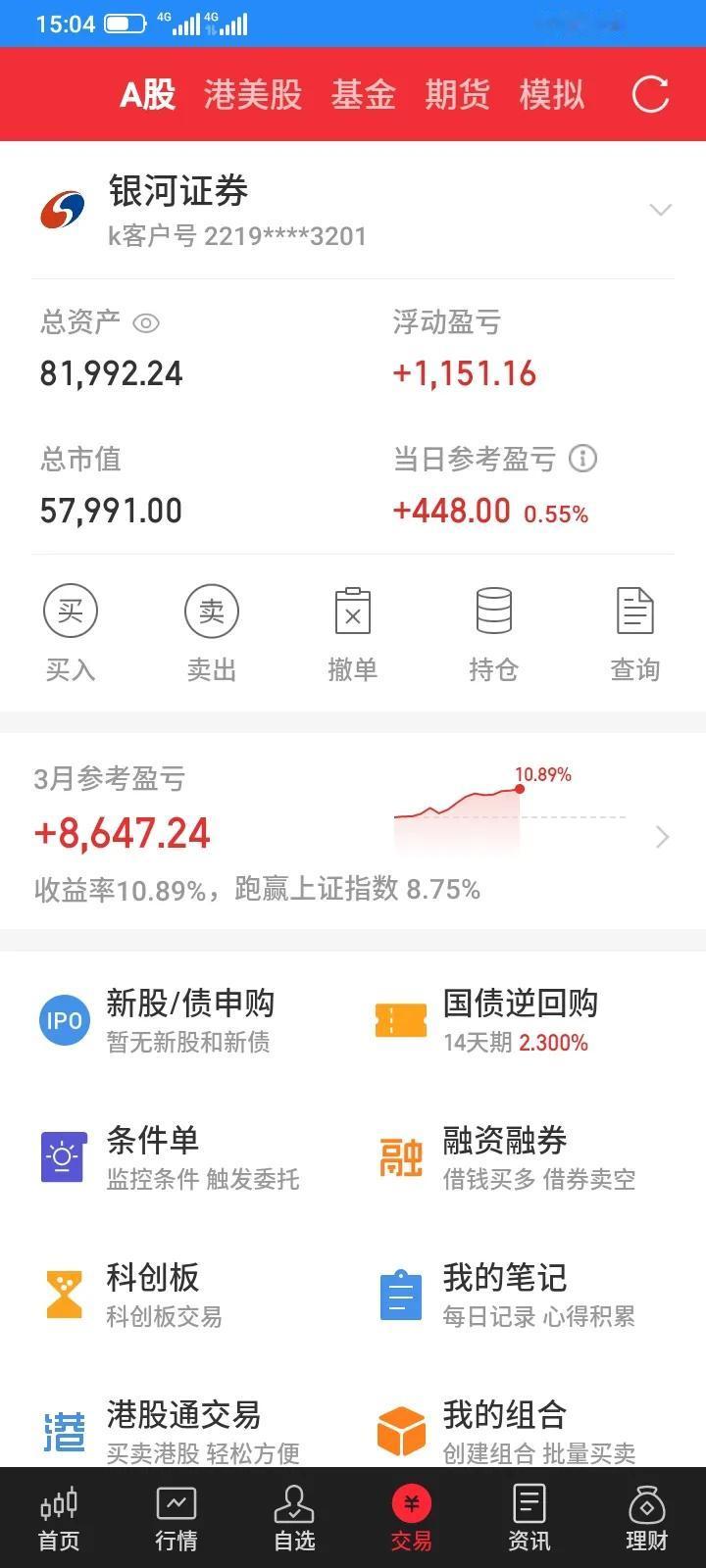Open the 3月参考盈亏 details
This screenshot has width=706, height=1568.
click(353, 831)
